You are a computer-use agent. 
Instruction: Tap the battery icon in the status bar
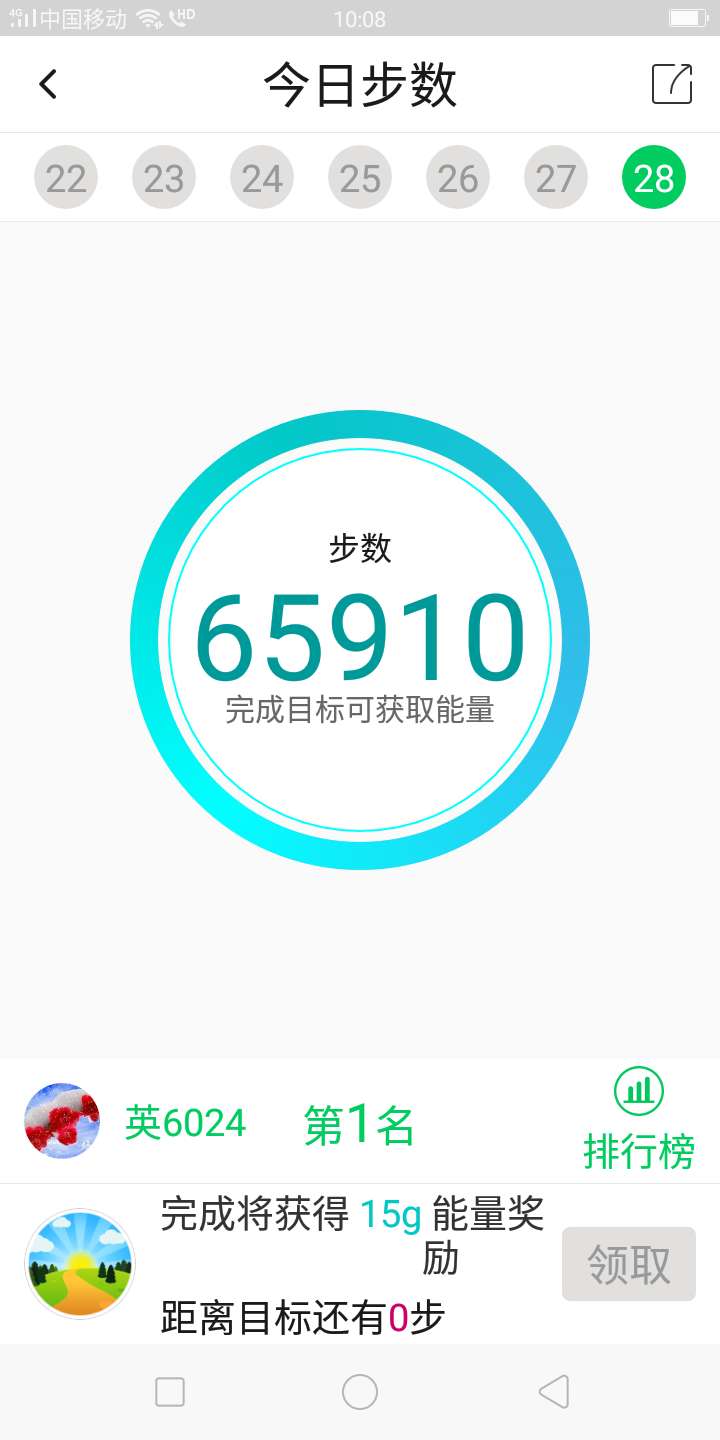click(686, 15)
